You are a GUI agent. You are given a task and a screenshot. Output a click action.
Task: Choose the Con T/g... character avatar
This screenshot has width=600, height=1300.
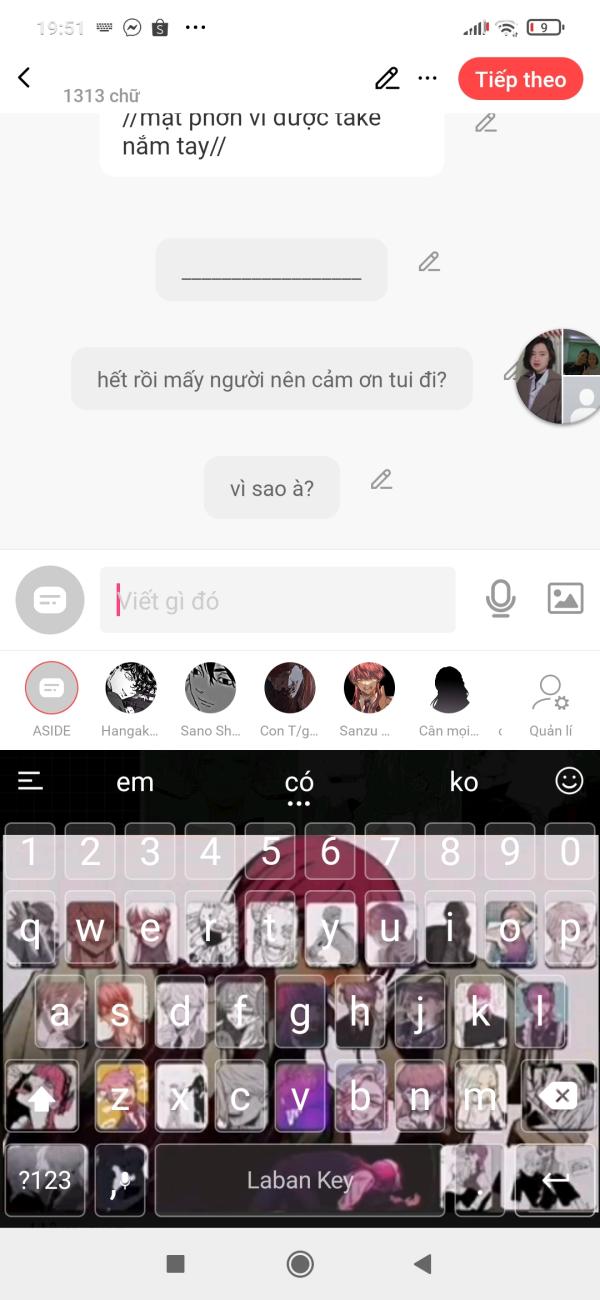(x=290, y=688)
